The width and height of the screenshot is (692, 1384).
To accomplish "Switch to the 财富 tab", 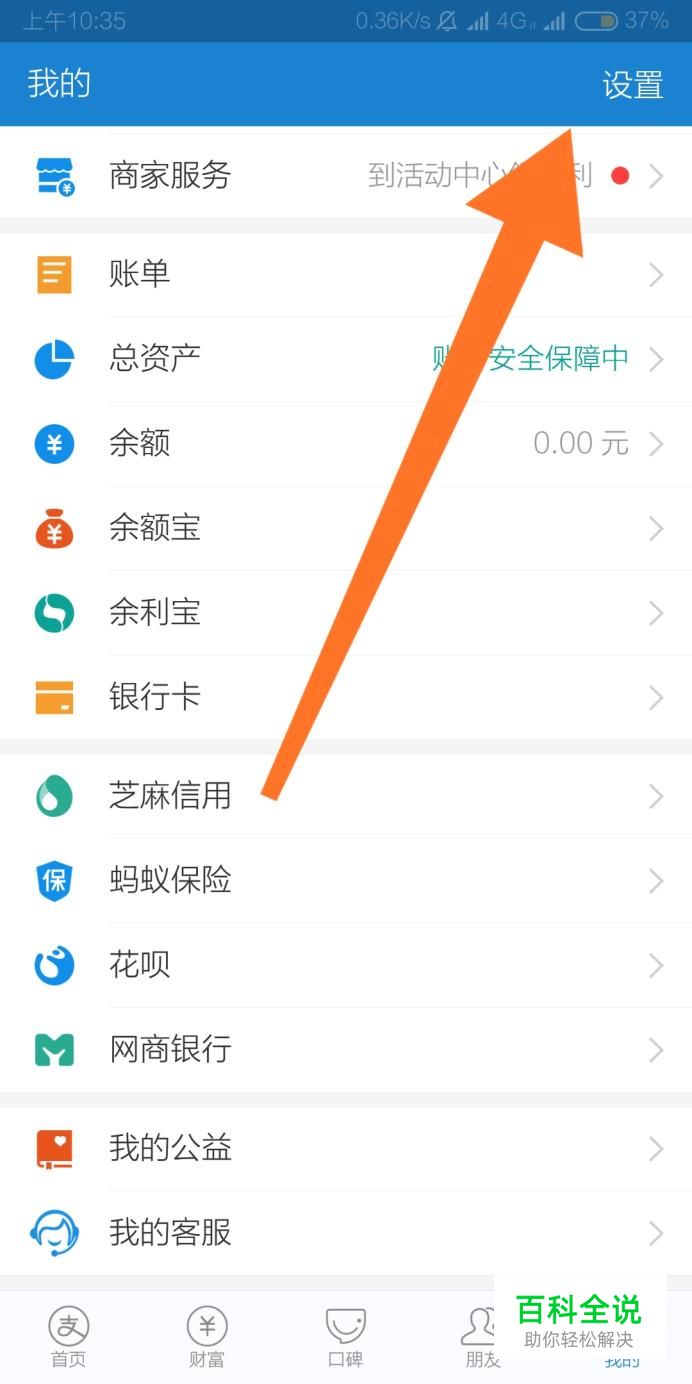I will click(207, 1336).
